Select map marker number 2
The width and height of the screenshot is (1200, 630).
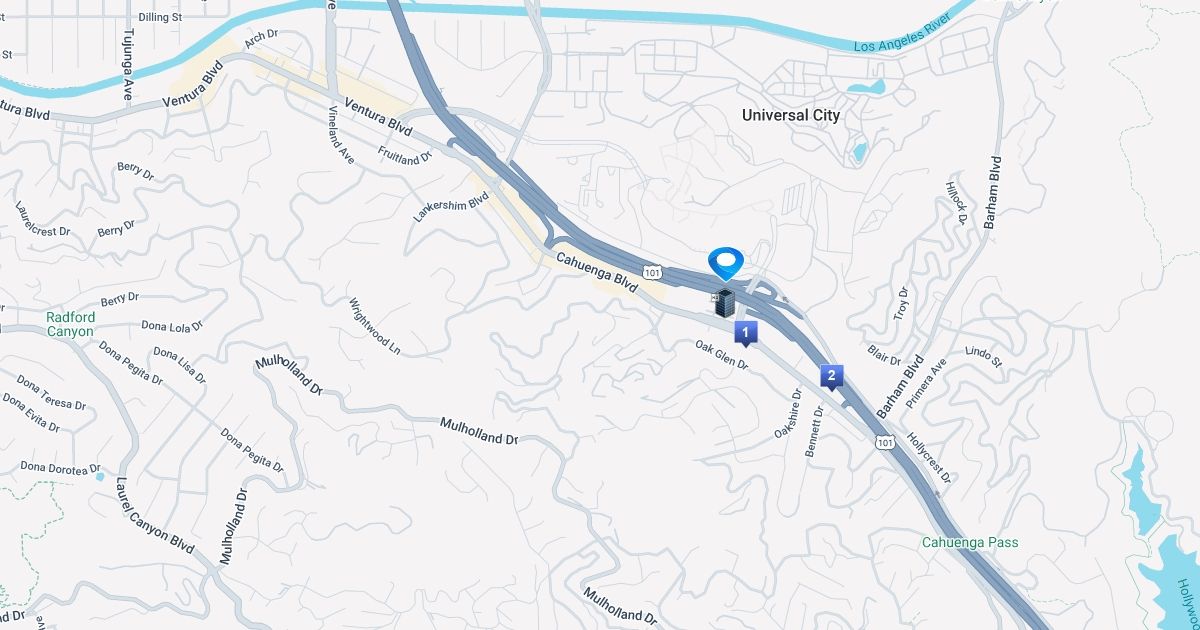click(x=831, y=376)
